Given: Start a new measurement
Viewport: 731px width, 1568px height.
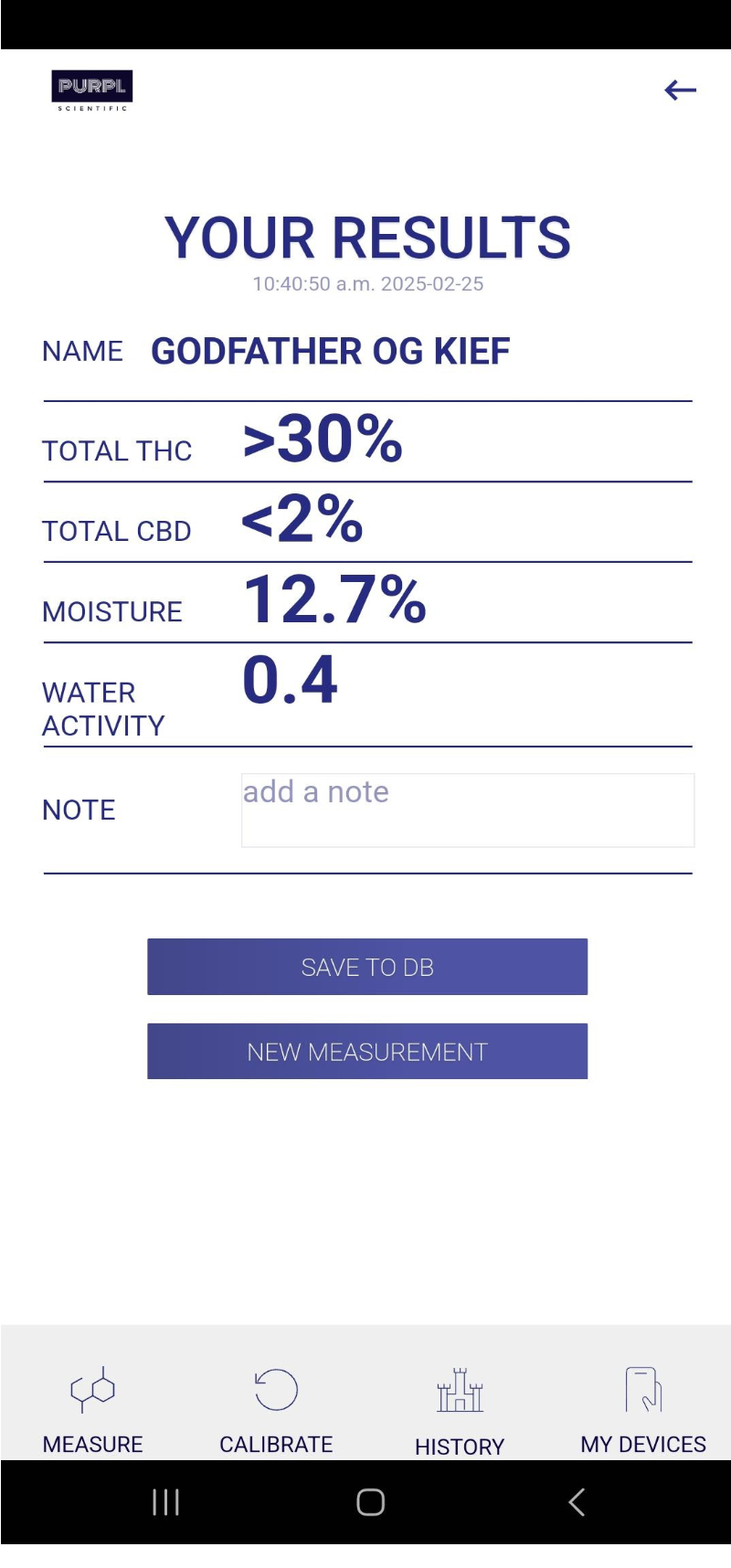Looking at the screenshot, I should coord(367,1052).
